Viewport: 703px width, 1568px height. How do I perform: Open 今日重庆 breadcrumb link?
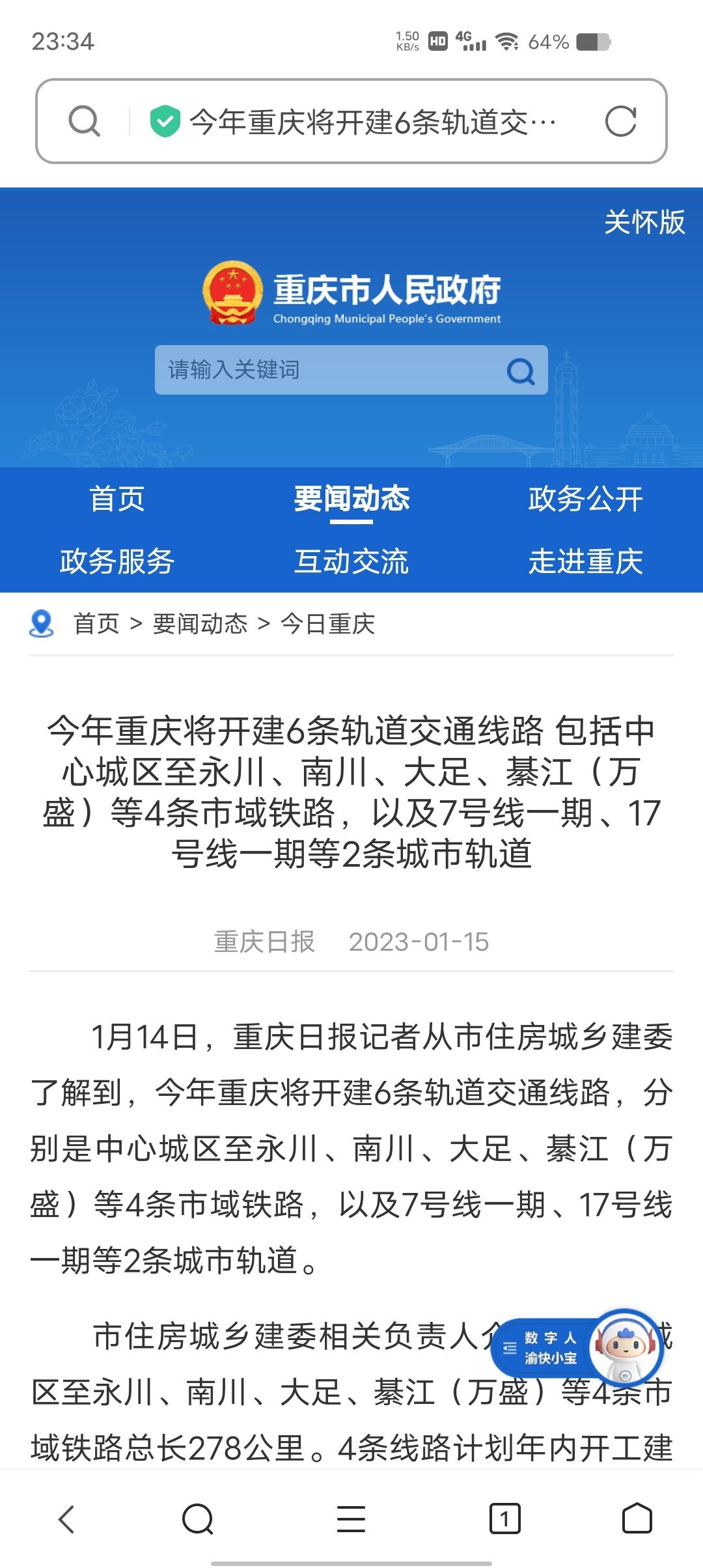(327, 624)
